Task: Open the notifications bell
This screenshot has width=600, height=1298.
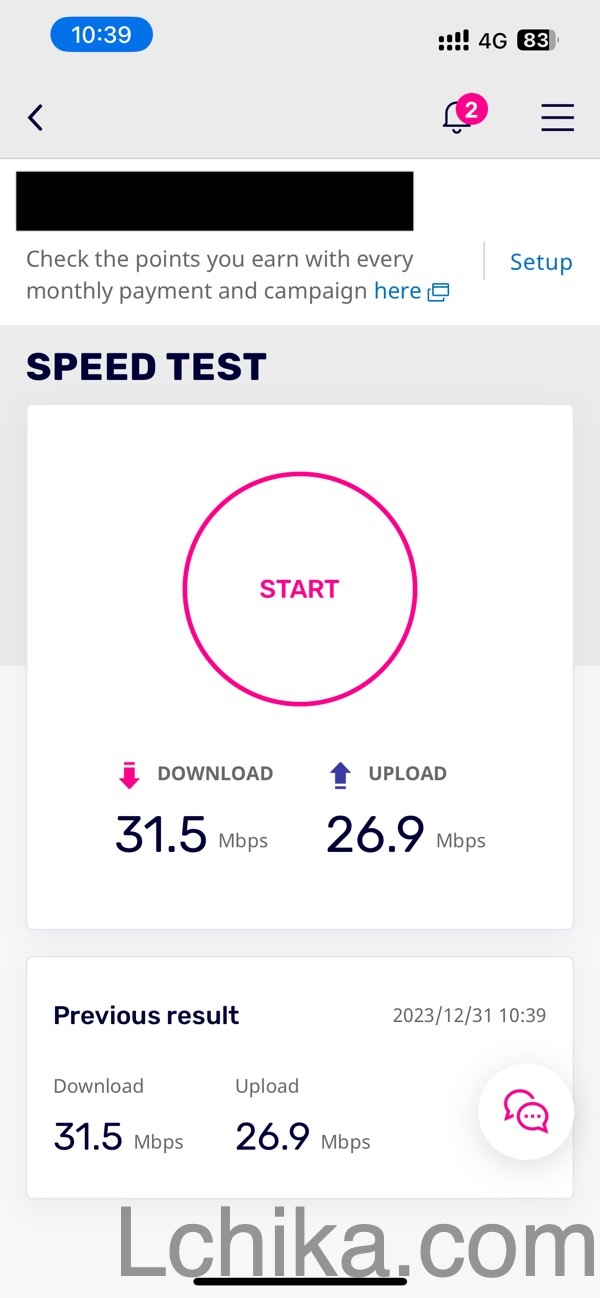Action: click(x=459, y=116)
